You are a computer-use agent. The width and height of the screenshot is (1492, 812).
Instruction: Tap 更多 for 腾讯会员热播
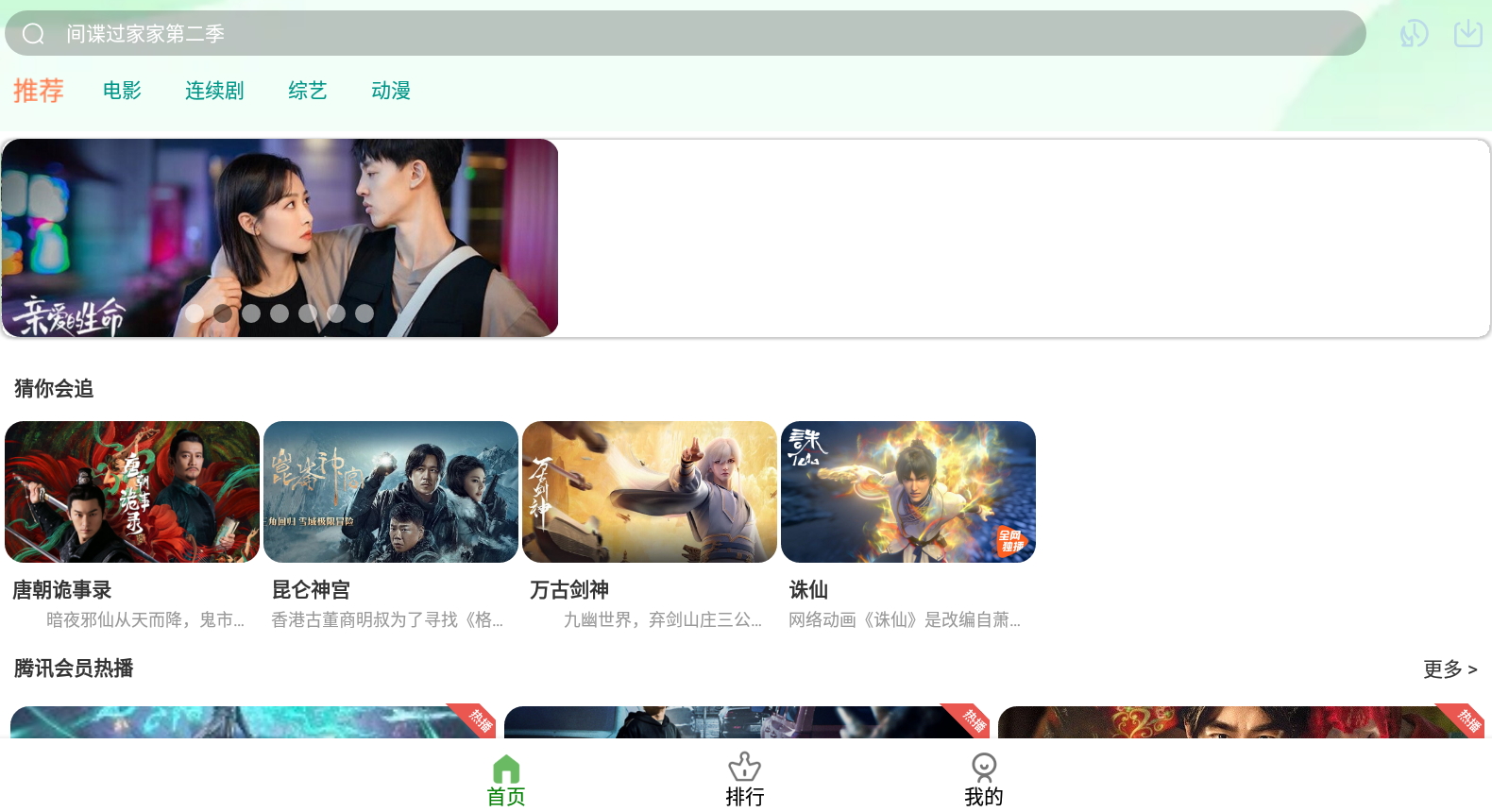(1450, 669)
